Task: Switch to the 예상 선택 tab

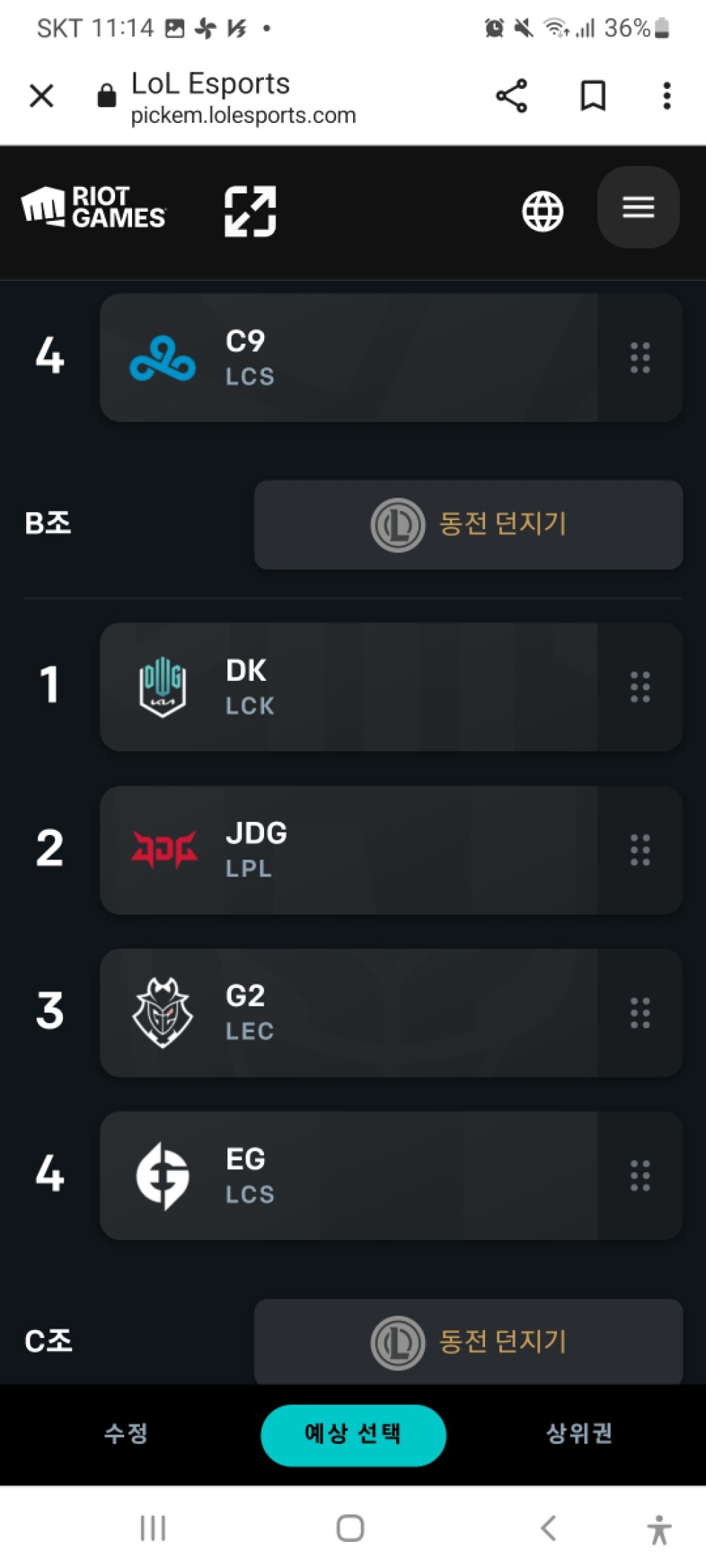Action: (353, 1435)
